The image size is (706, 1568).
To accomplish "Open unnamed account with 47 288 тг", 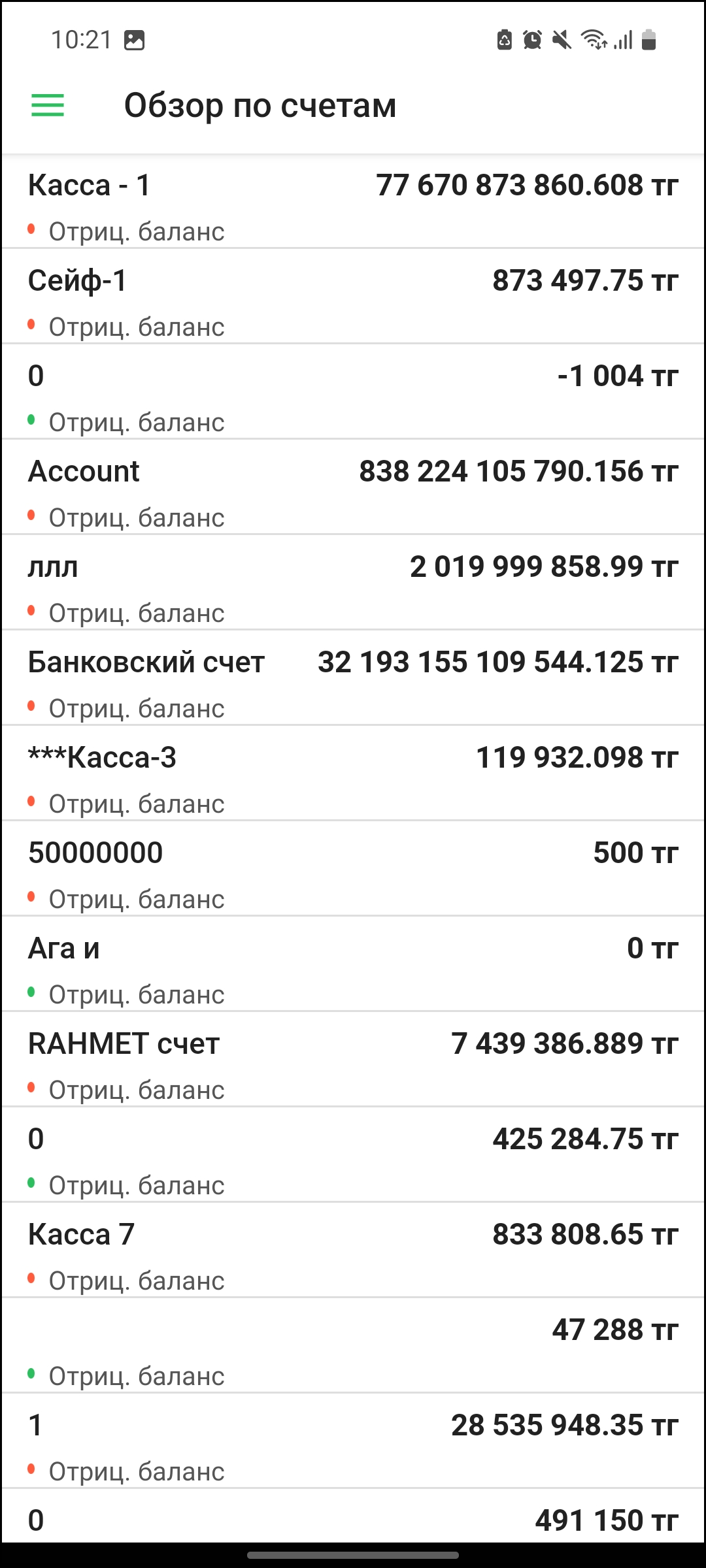I will click(x=353, y=1347).
